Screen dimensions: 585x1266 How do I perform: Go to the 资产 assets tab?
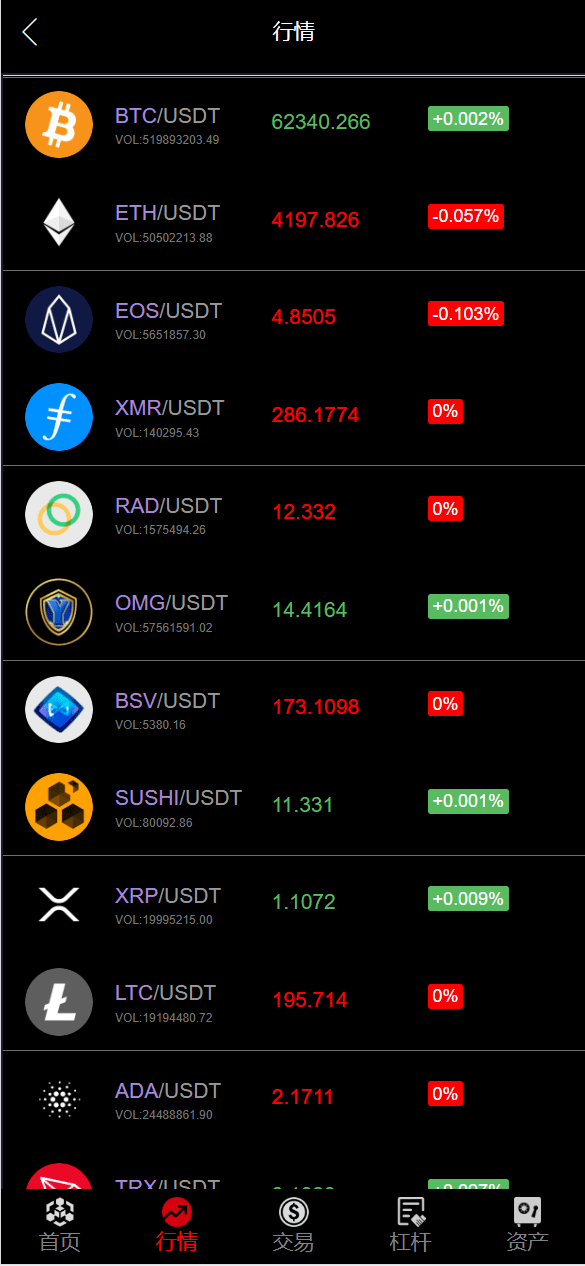[x=527, y=1226]
